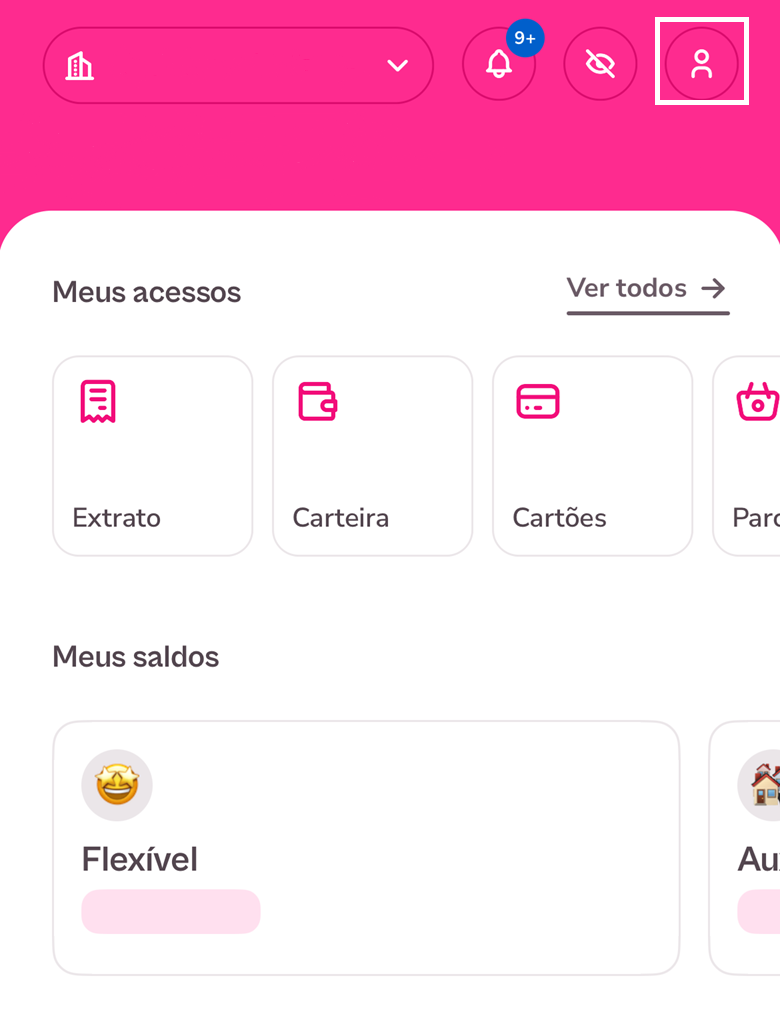Click the building icon in the account selector
Image resolution: width=780 pixels, height=1010 pixels.
coord(78,64)
